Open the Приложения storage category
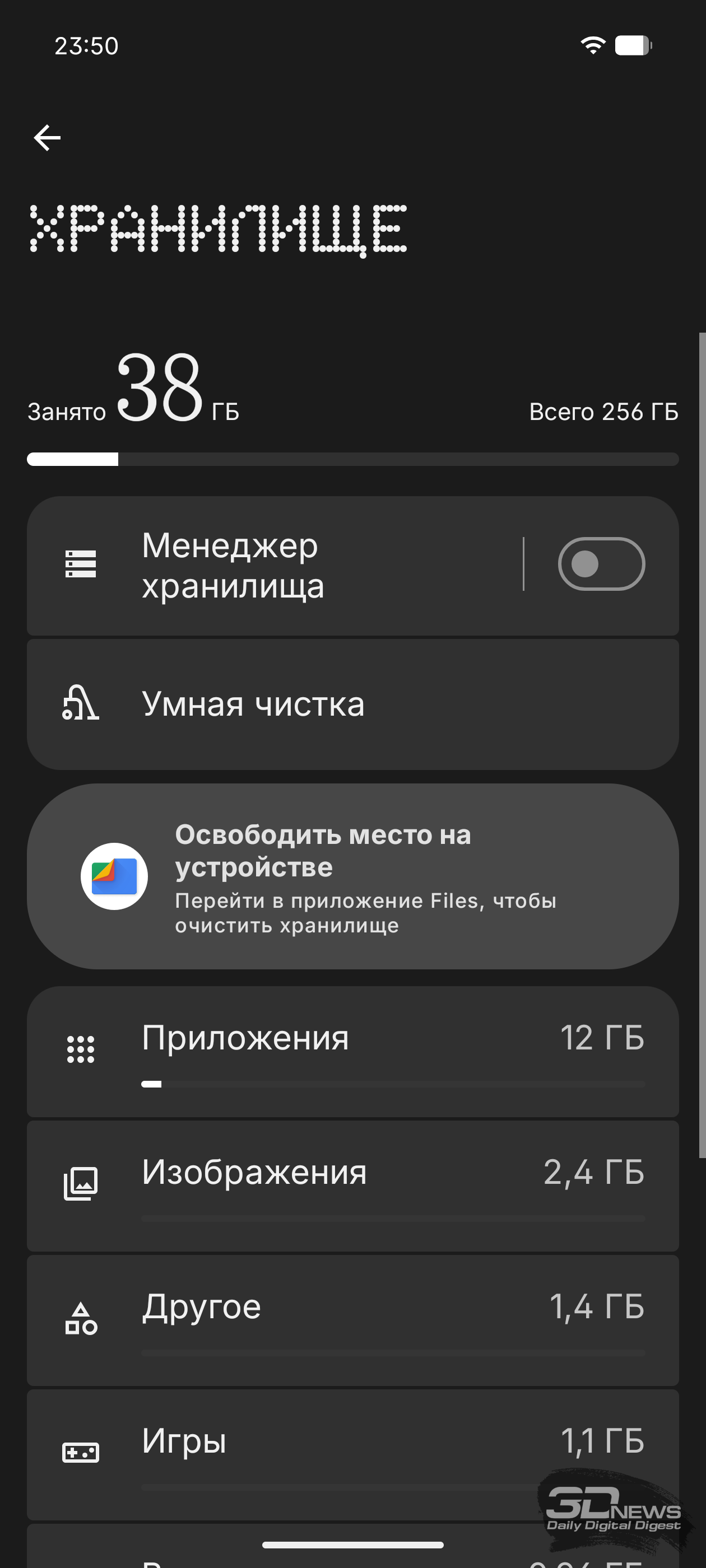 tap(352, 1051)
